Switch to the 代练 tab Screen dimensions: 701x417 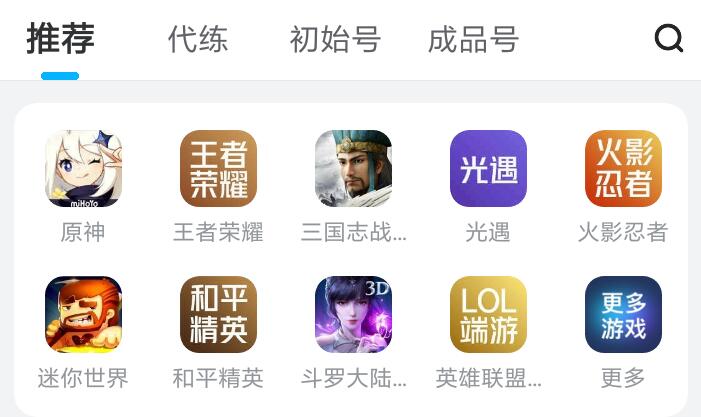click(198, 40)
